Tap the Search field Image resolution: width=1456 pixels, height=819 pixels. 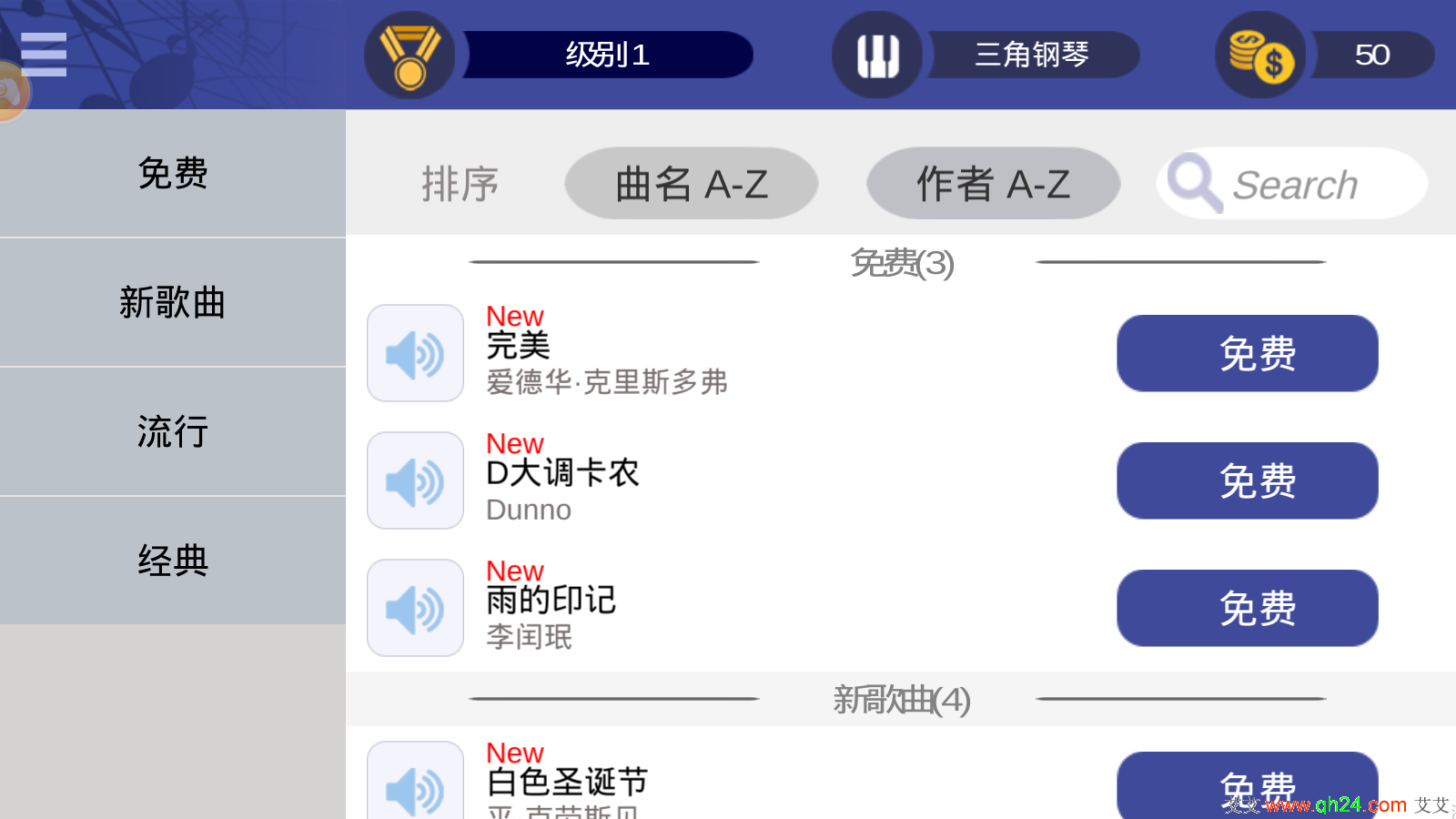pos(1292,184)
